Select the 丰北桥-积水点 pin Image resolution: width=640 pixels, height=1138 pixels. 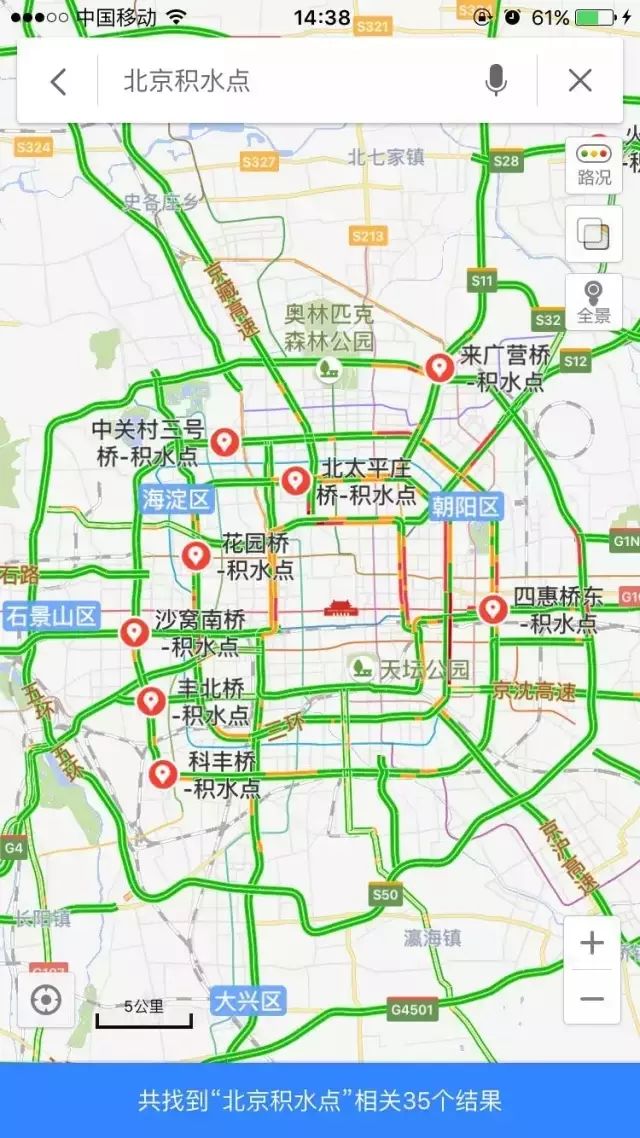(x=151, y=701)
